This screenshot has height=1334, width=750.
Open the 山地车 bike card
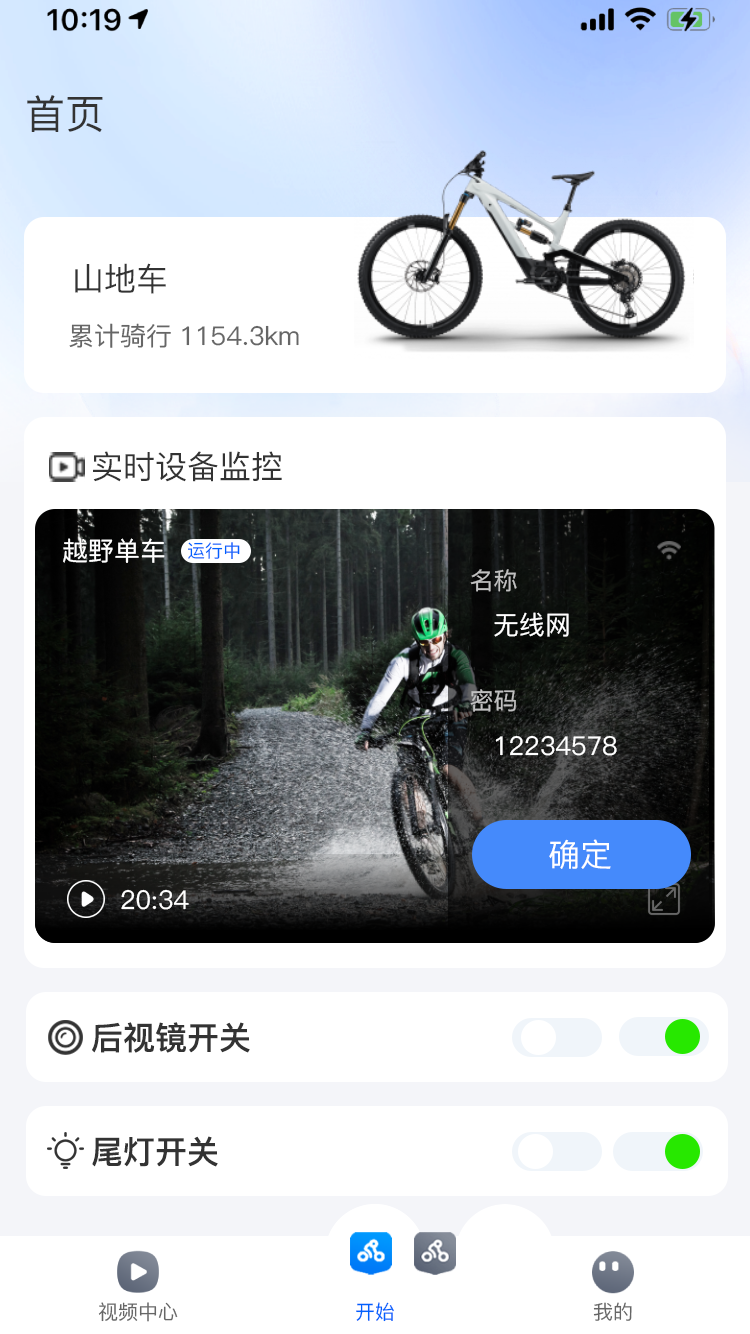click(x=374, y=305)
